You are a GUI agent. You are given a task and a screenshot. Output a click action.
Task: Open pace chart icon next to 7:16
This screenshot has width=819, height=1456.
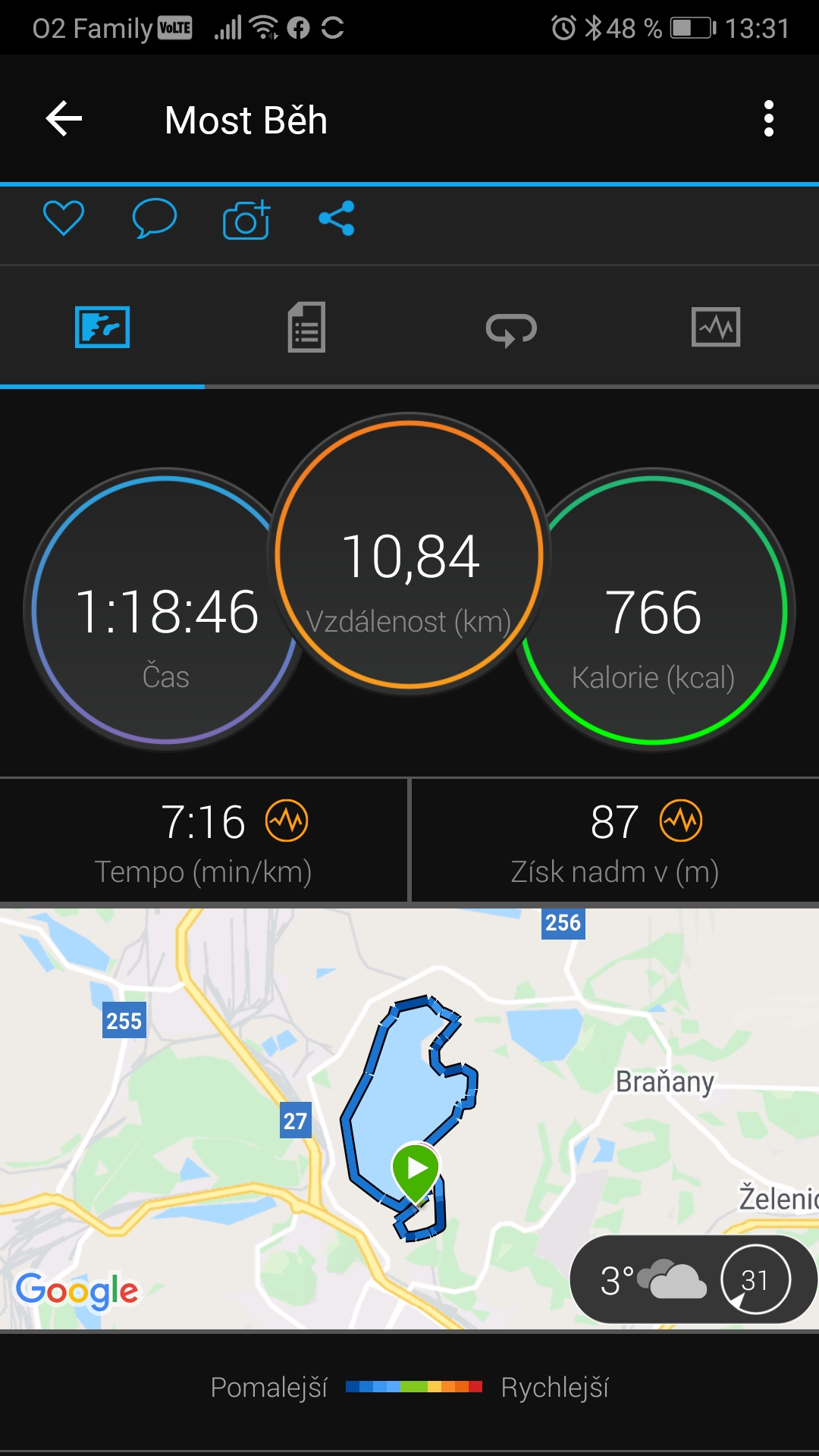pos(287,821)
